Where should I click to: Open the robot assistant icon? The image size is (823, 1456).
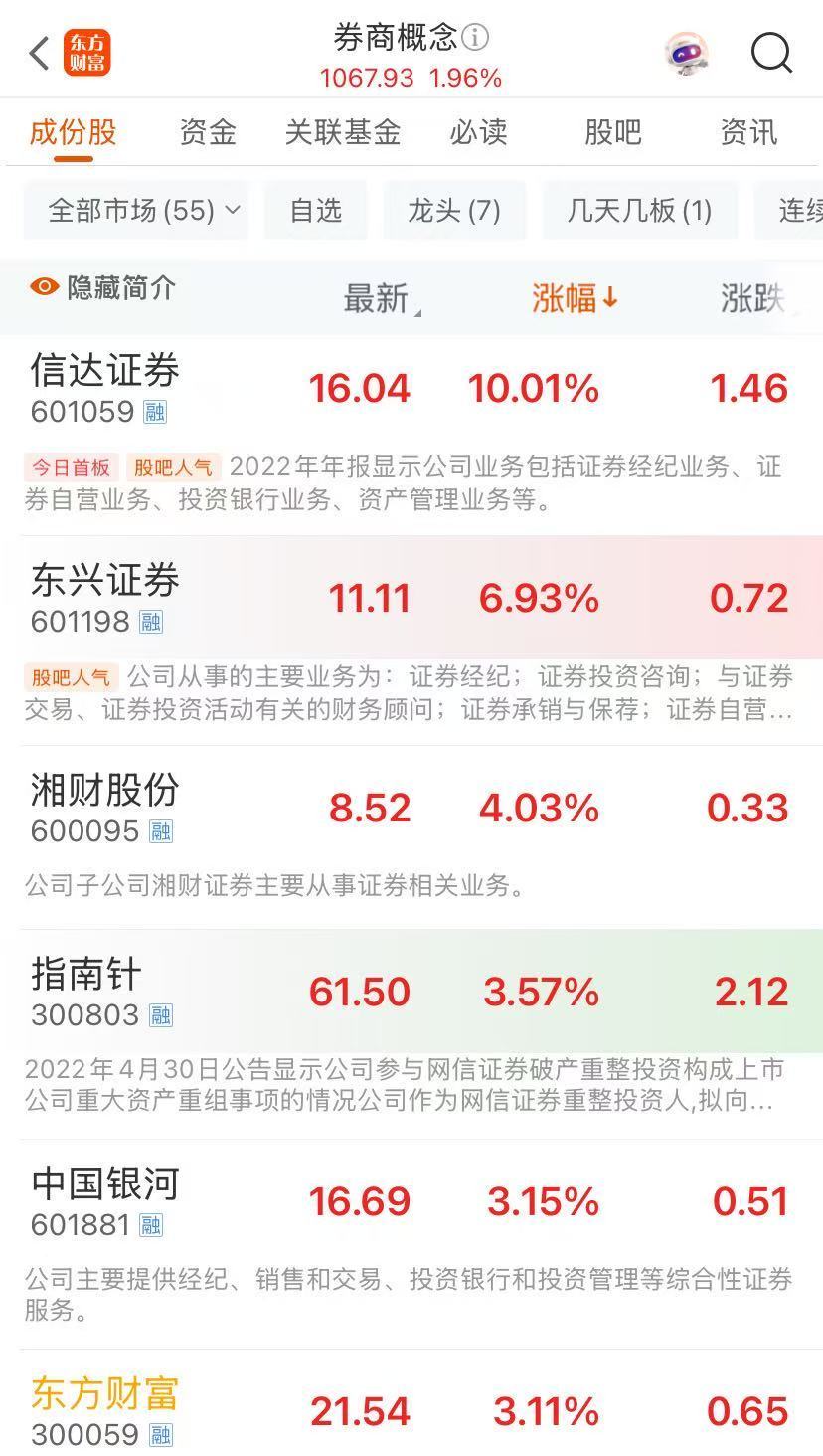(x=686, y=54)
